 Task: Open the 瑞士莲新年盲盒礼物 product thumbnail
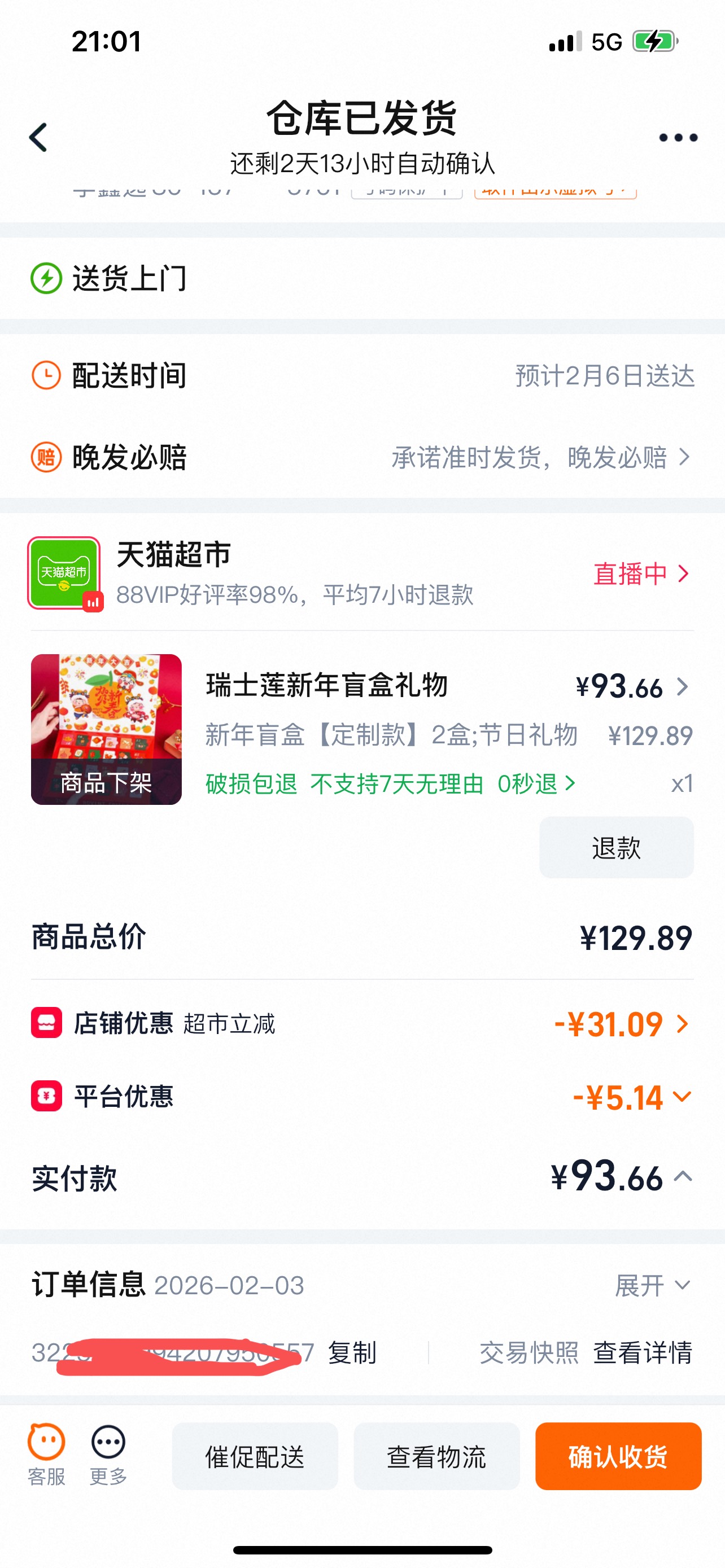tap(107, 729)
